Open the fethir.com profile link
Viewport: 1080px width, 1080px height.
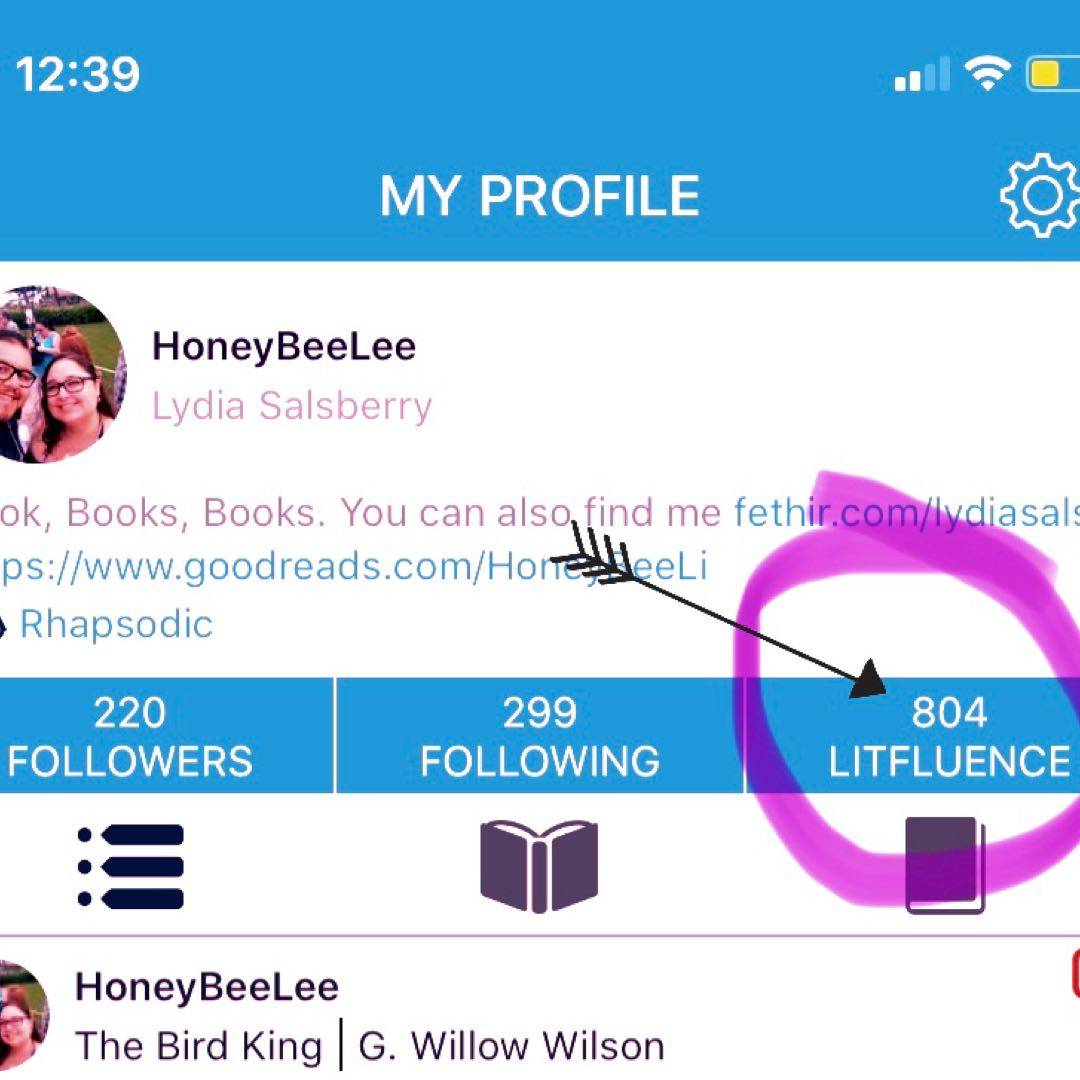click(x=905, y=513)
